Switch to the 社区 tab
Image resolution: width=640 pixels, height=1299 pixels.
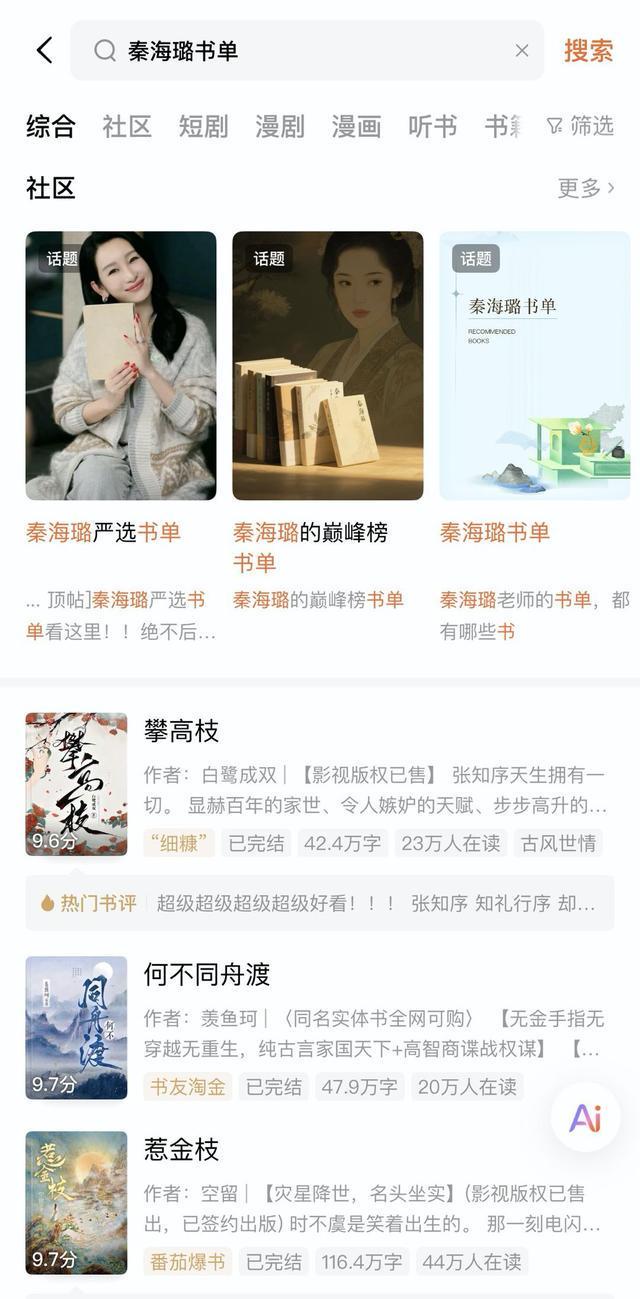pos(127,126)
